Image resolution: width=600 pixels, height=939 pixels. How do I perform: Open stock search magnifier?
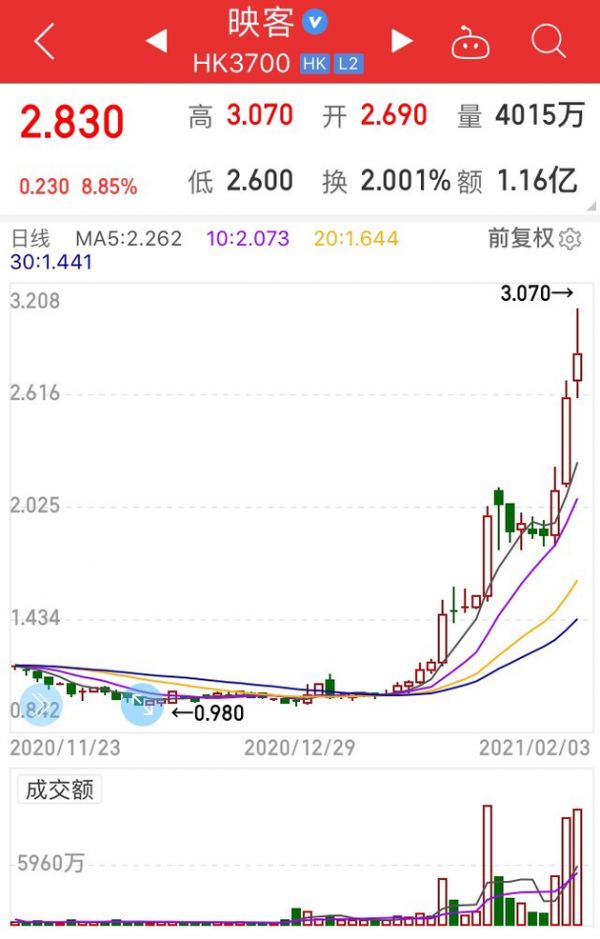click(x=548, y=41)
